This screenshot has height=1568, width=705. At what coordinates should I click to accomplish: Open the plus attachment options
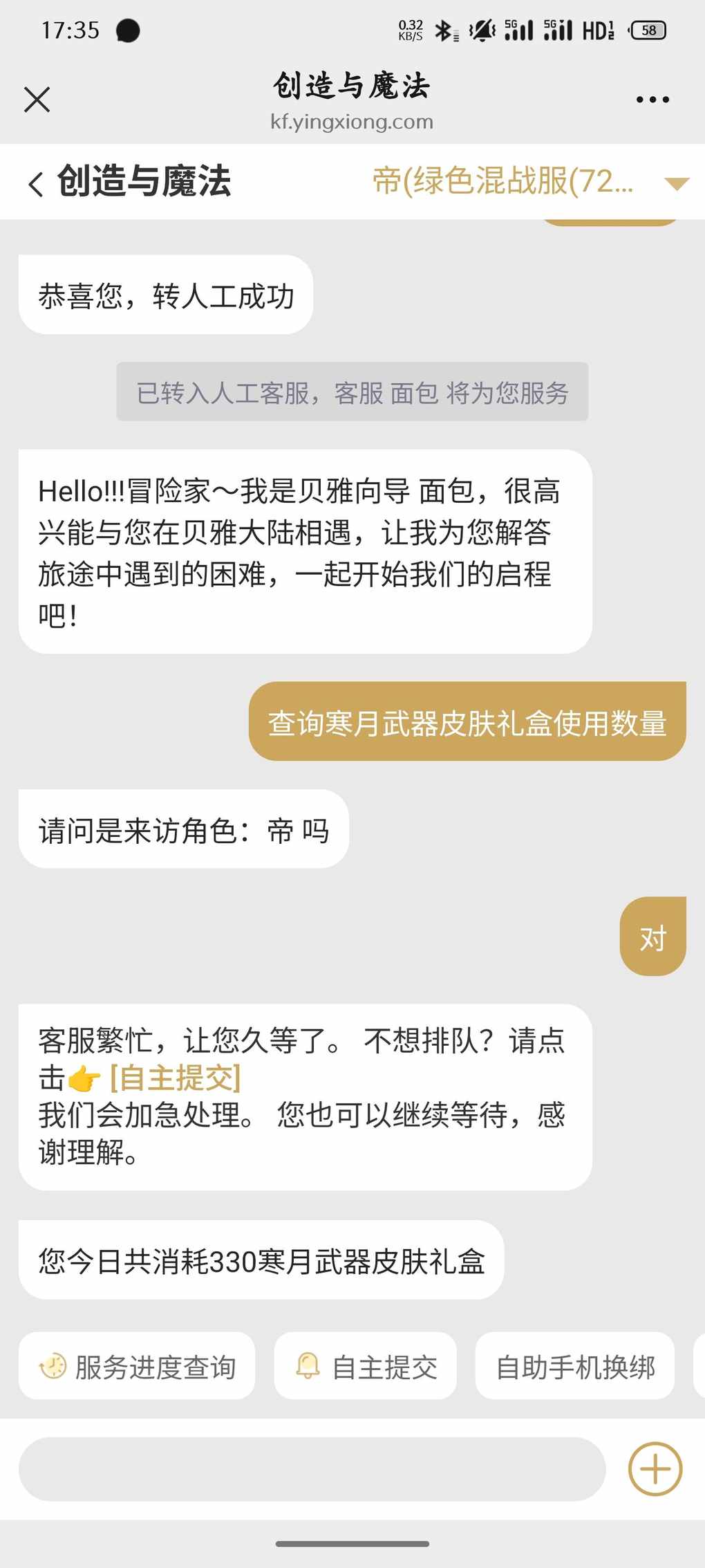pos(655,1469)
